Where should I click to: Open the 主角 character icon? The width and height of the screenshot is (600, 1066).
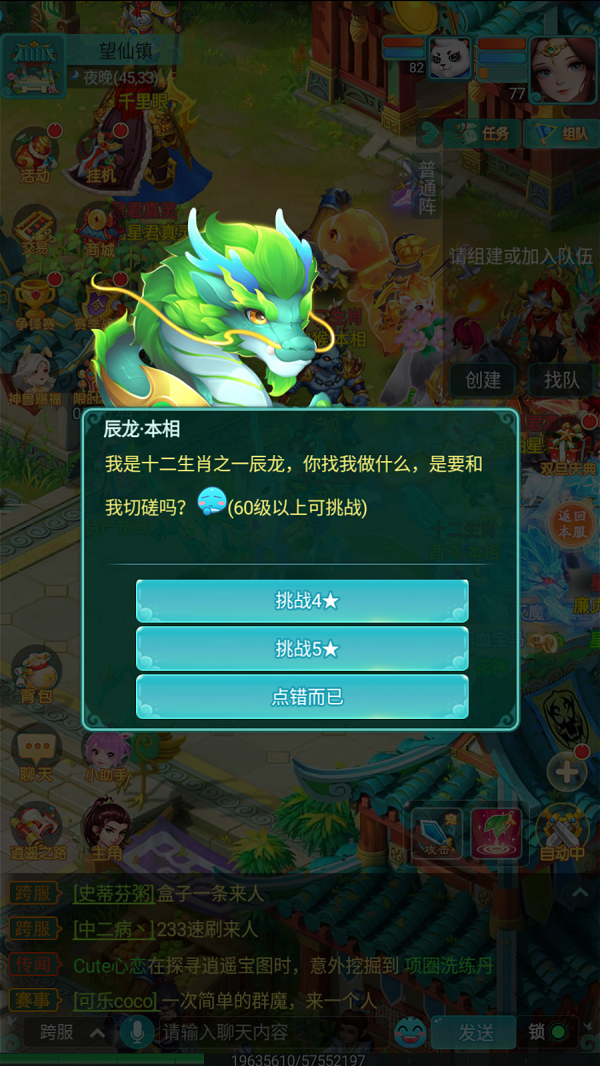(106, 831)
